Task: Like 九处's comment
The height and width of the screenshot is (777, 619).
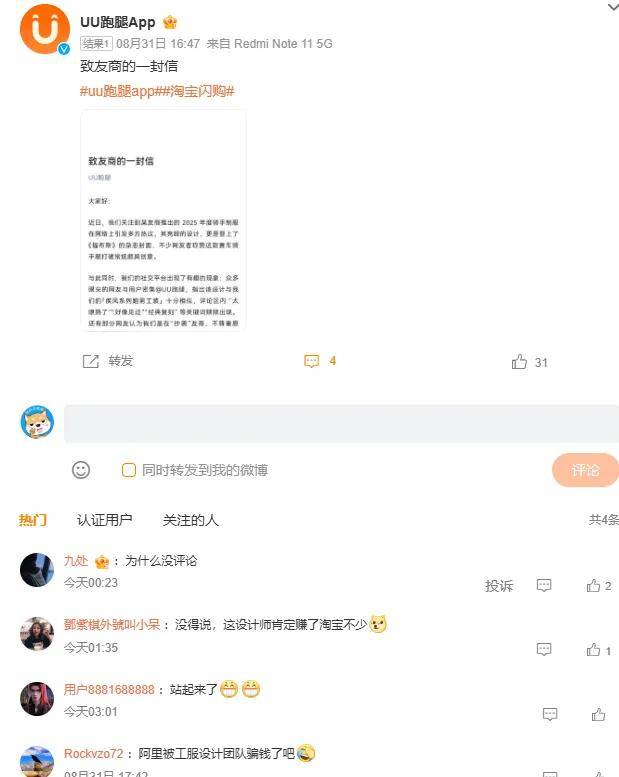Action: (x=598, y=586)
